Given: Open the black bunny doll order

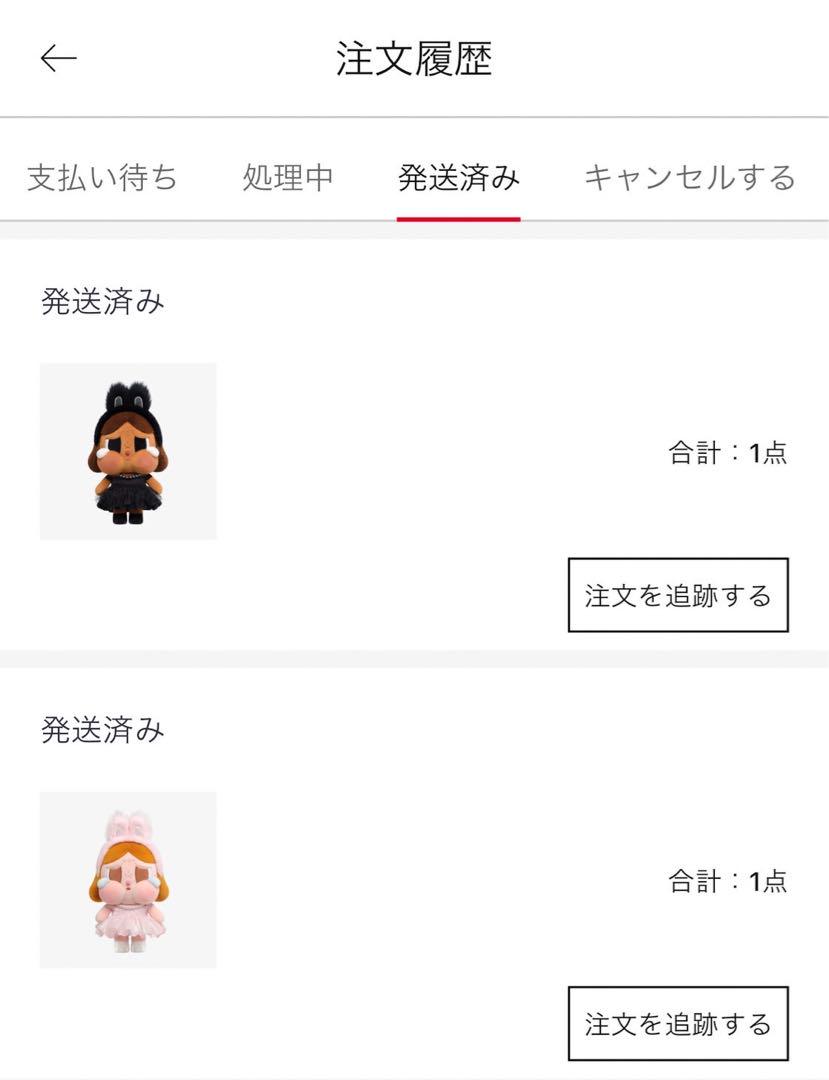Looking at the screenshot, I should (128, 451).
